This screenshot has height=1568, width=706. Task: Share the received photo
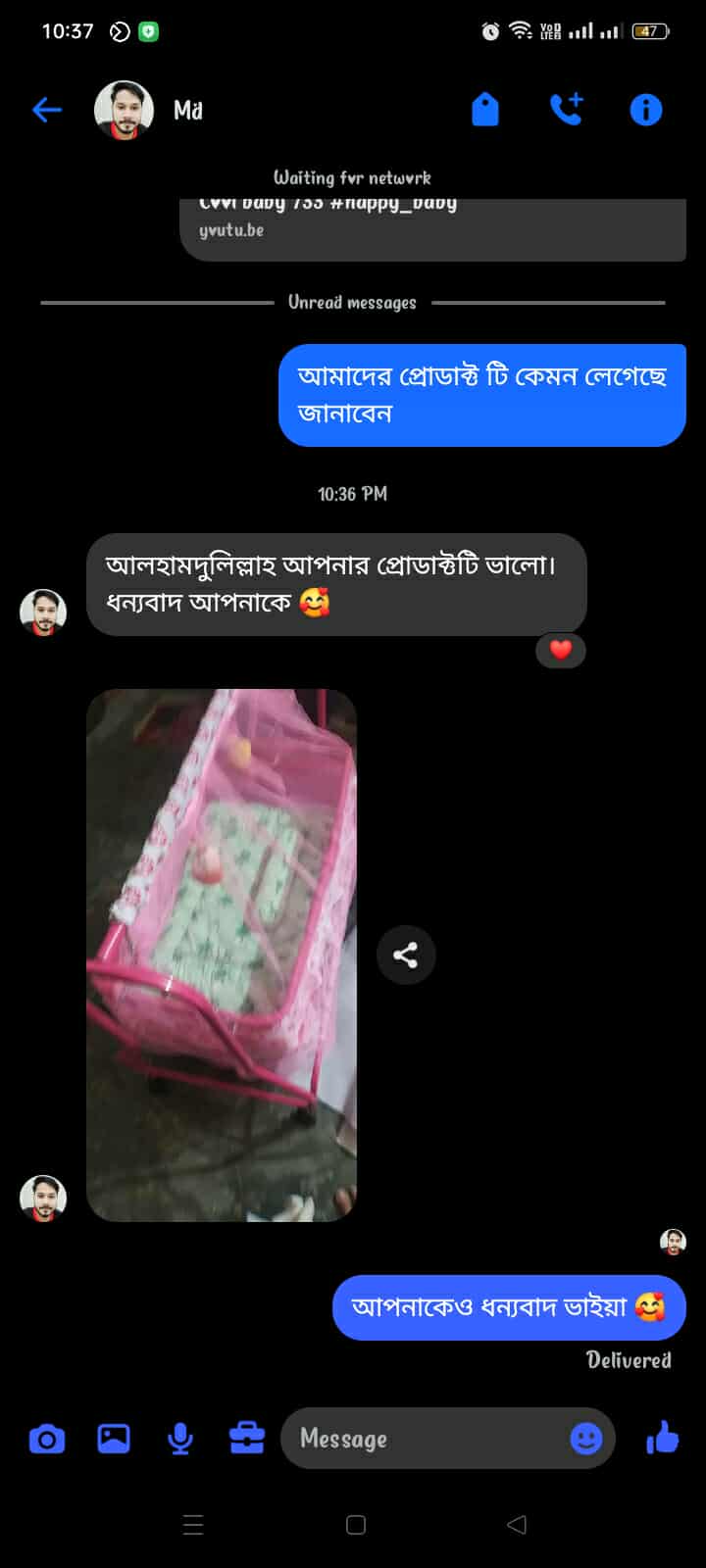[406, 955]
